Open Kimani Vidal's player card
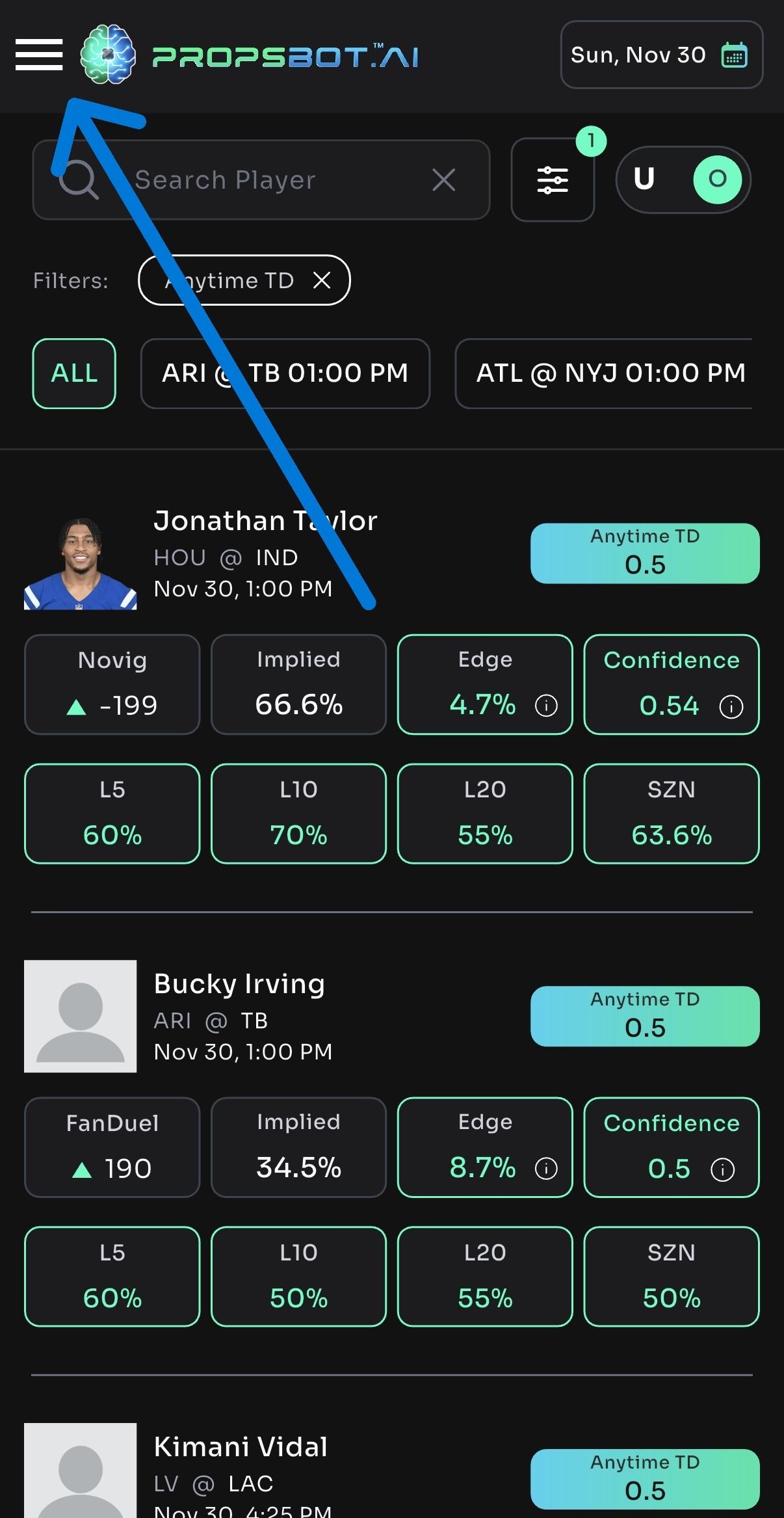This screenshot has width=784, height=1518. (x=241, y=1447)
